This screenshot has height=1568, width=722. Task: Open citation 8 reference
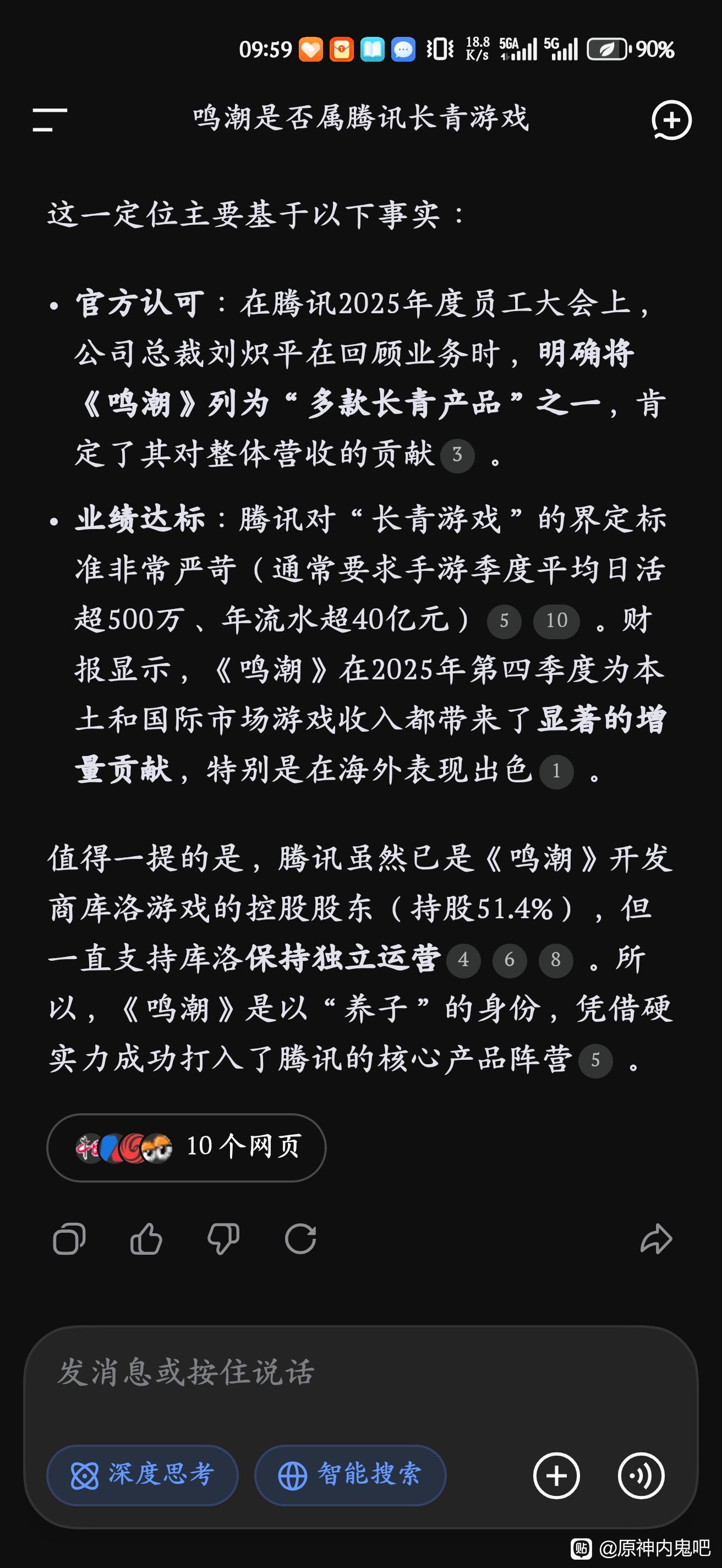click(x=555, y=960)
